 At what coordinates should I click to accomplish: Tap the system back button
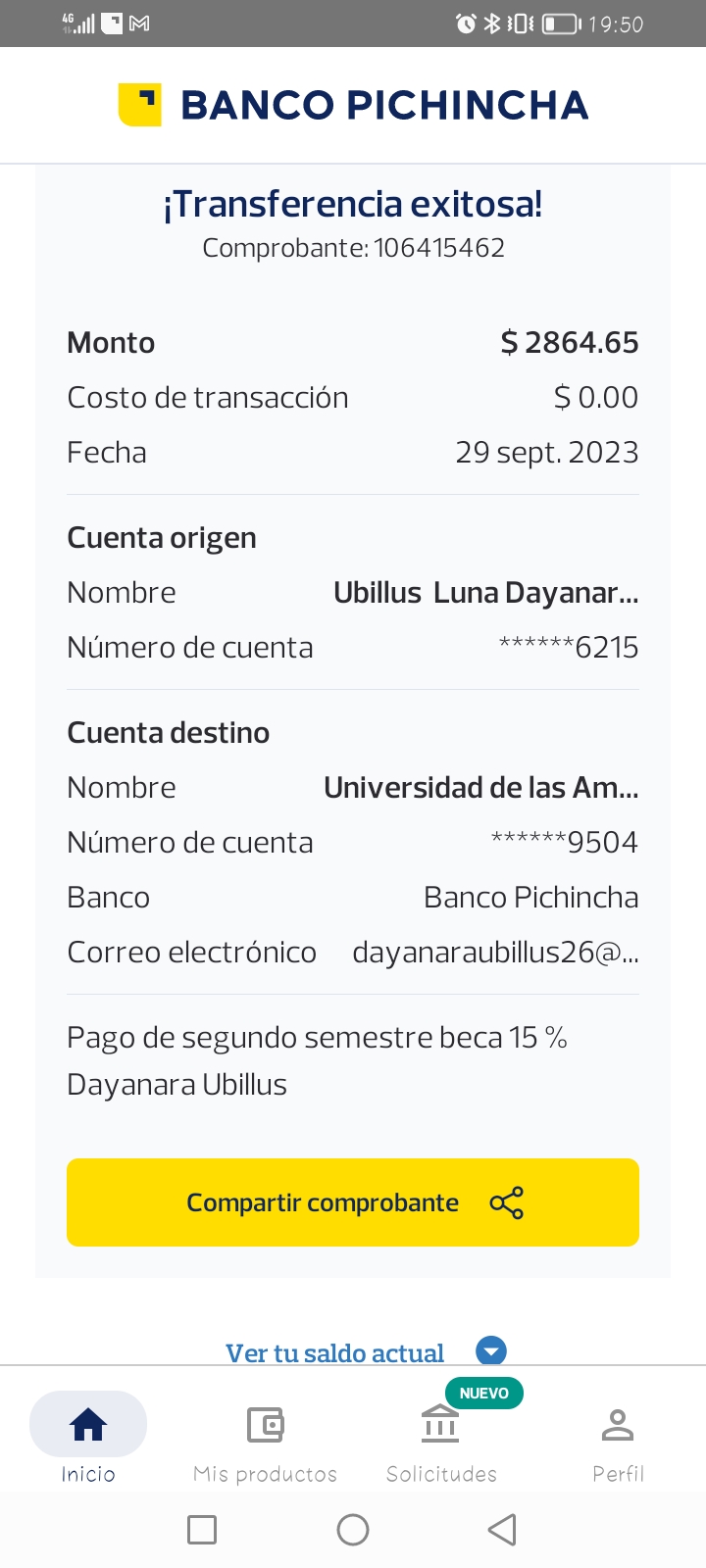pos(502,1529)
